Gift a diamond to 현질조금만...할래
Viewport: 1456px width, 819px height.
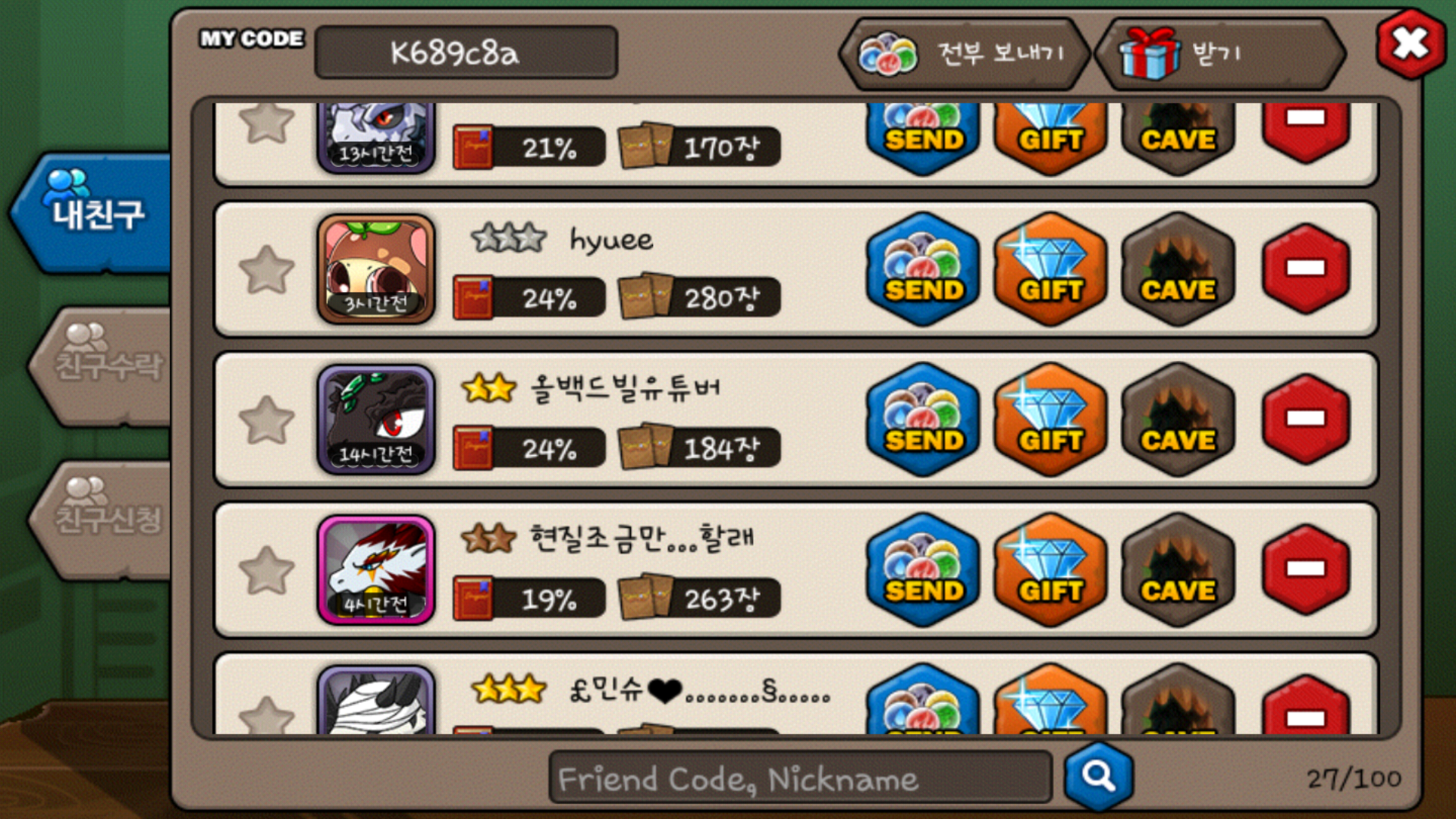(x=1050, y=570)
